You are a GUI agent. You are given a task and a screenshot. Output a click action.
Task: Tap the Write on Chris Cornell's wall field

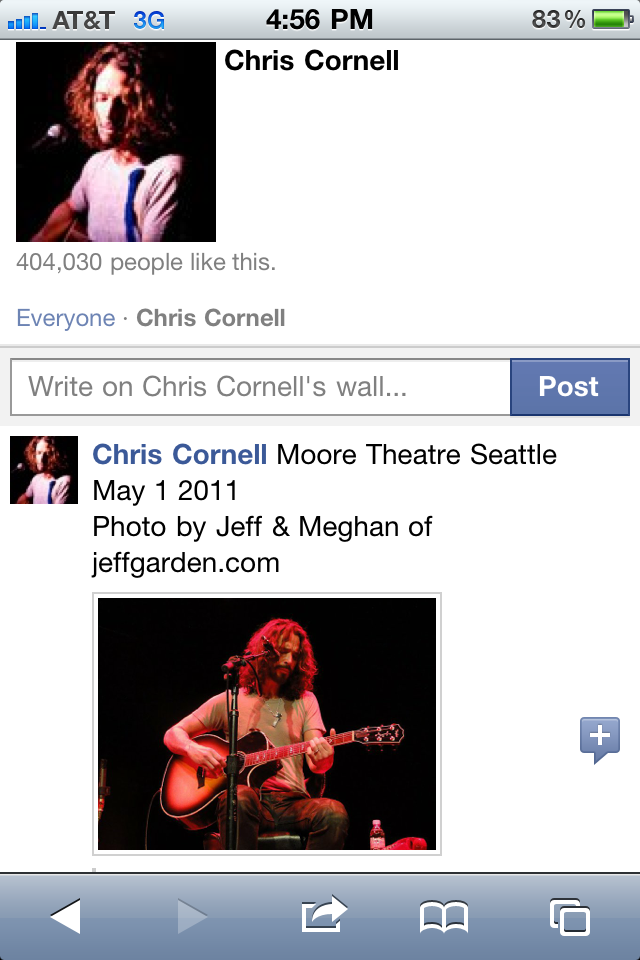[x=260, y=387]
